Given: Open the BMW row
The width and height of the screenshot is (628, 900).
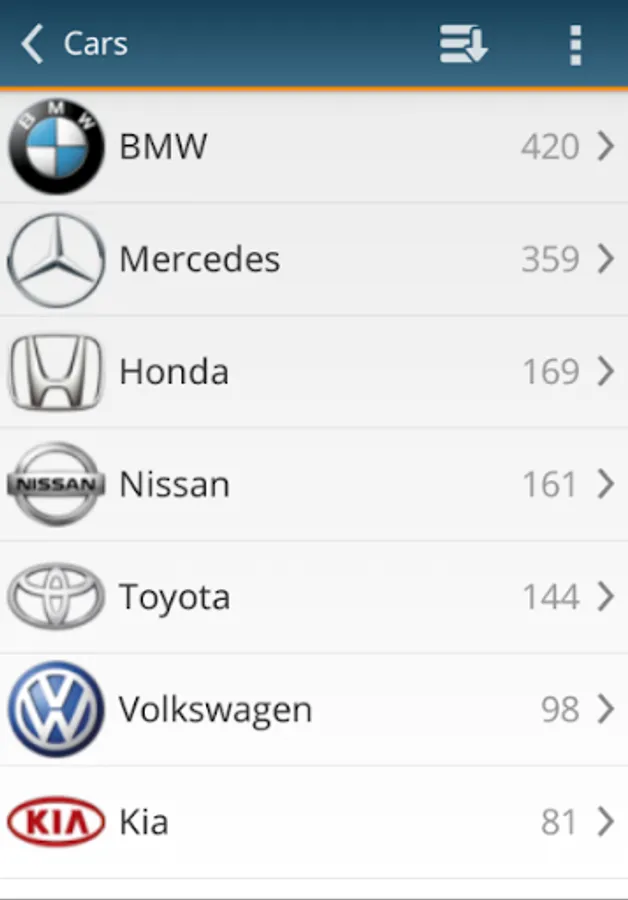Looking at the screenshot, I should pos(314,147).
